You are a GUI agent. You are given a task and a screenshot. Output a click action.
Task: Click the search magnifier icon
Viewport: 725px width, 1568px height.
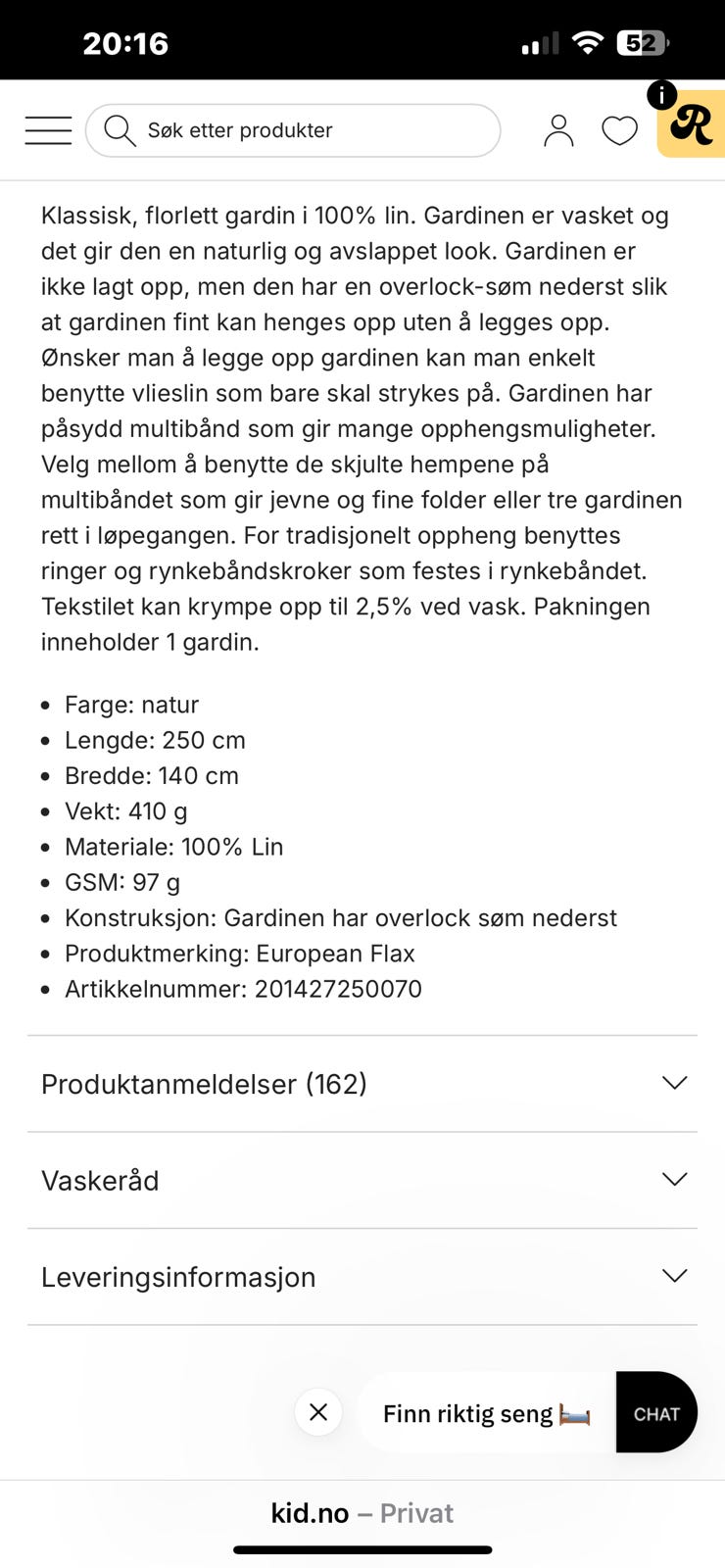coord(120,129)
